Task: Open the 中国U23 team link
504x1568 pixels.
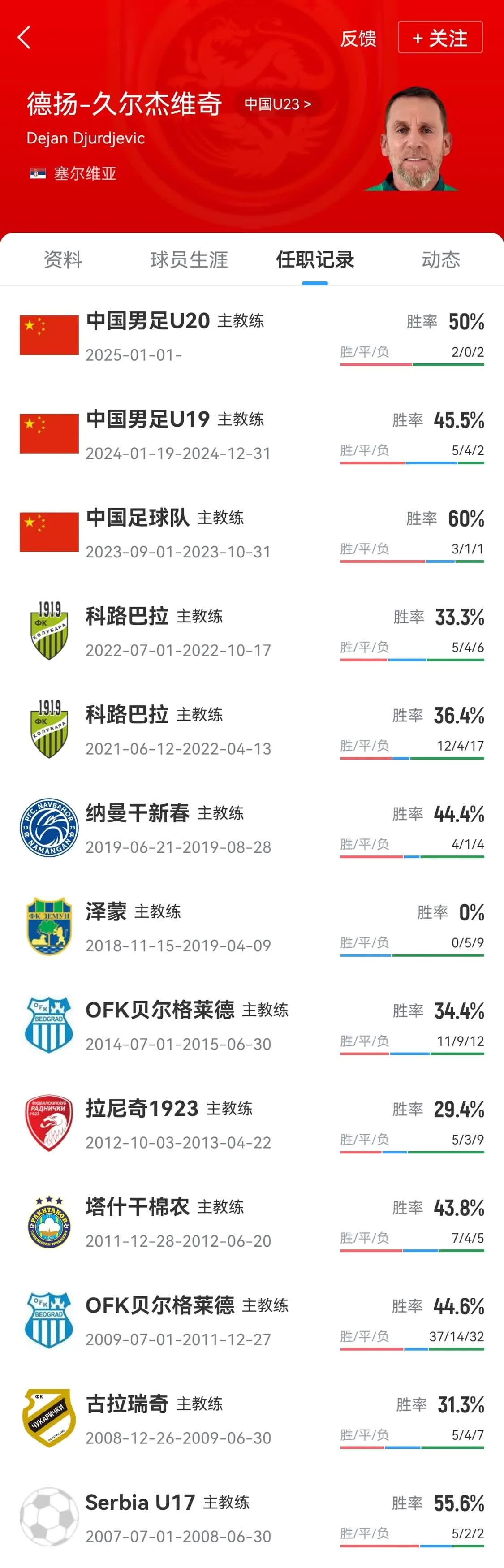Action: coord(278,104)
